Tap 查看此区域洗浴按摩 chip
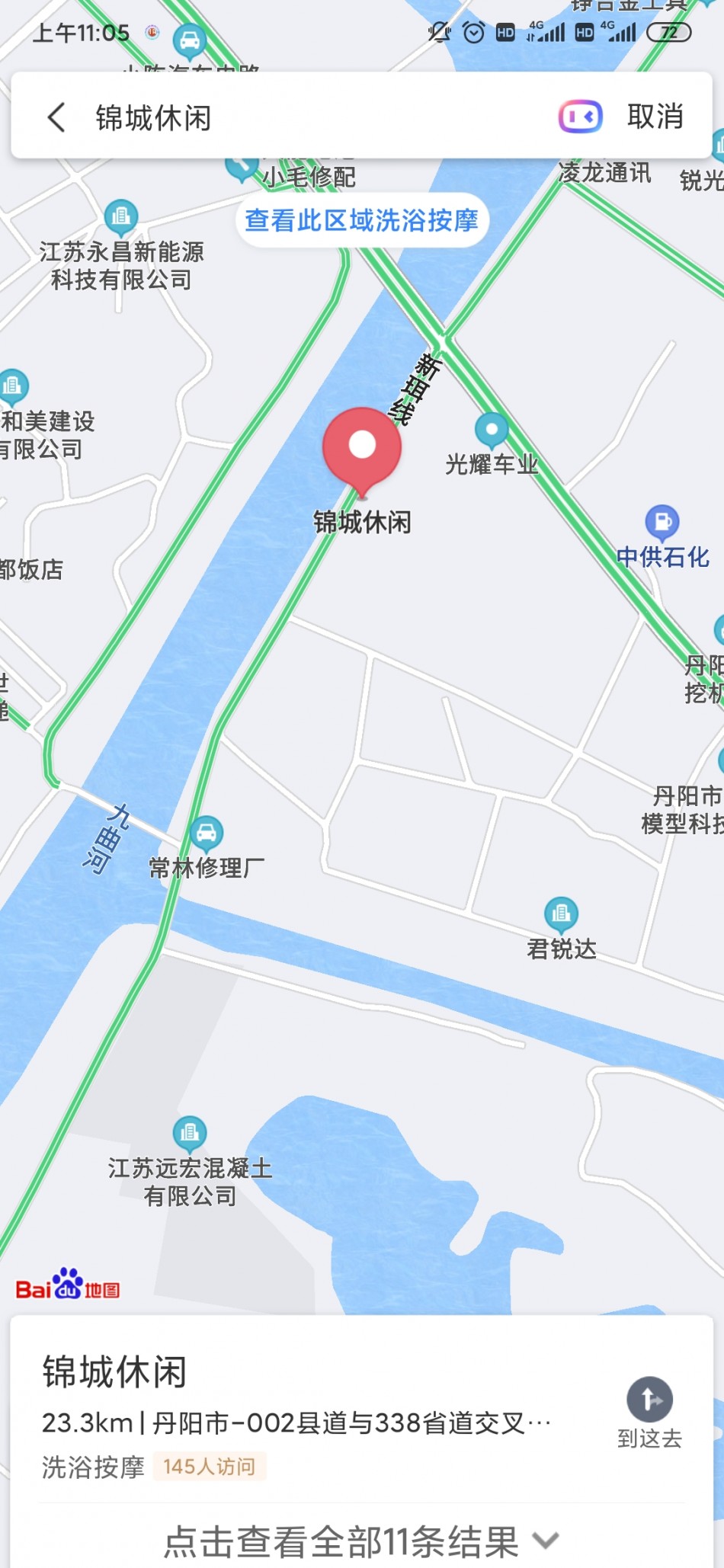Viewport: 724px width, 1568px height. coord(361,220)
